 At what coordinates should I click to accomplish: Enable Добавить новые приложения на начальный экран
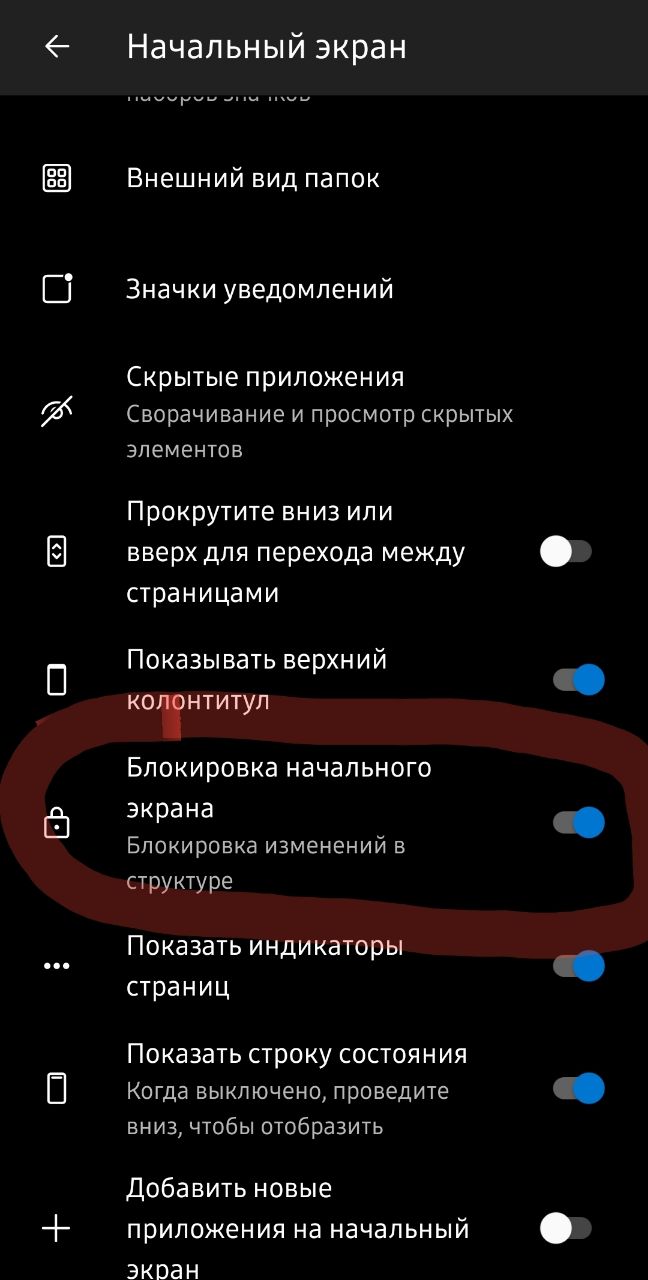click(x=566, y=1228)
